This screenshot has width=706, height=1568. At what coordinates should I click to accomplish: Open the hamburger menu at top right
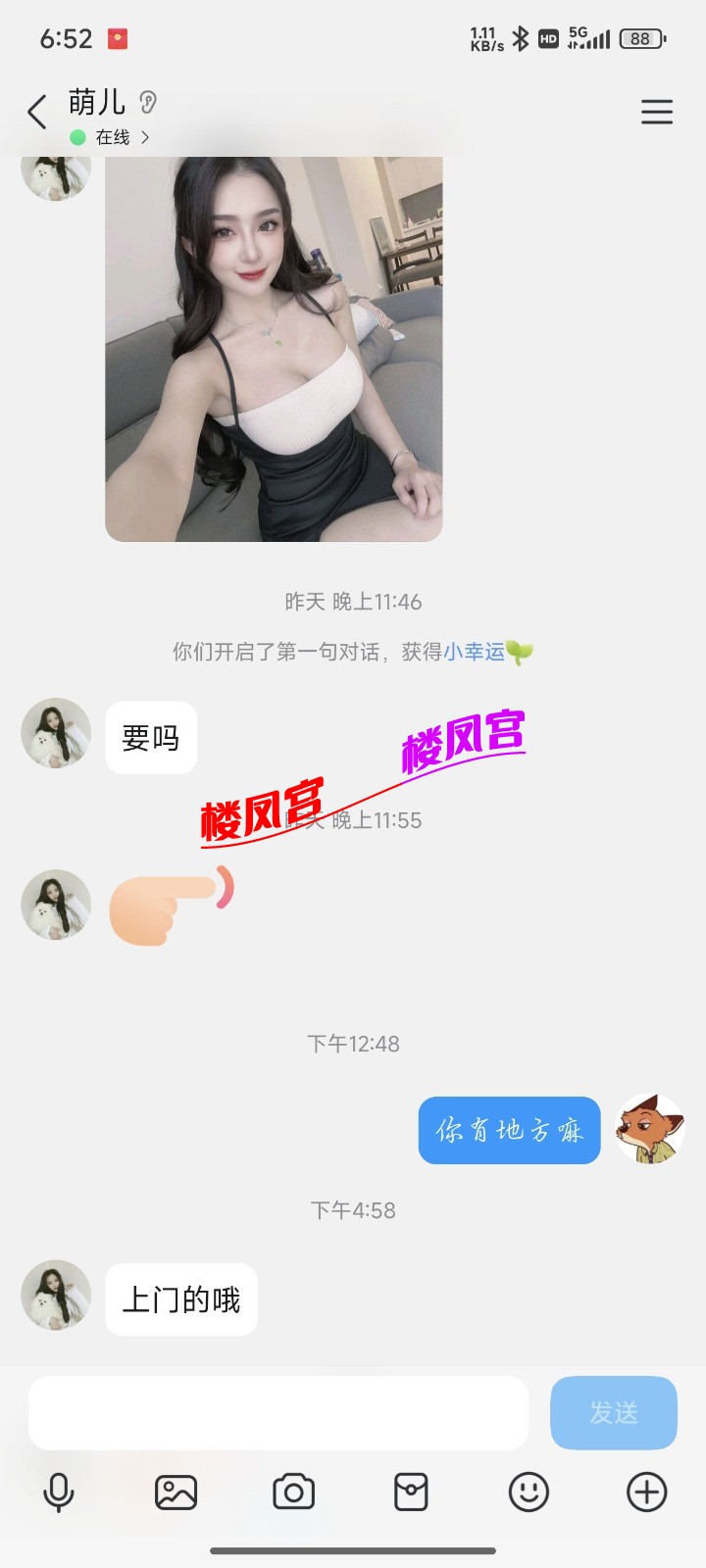click(x=656, y=112)
